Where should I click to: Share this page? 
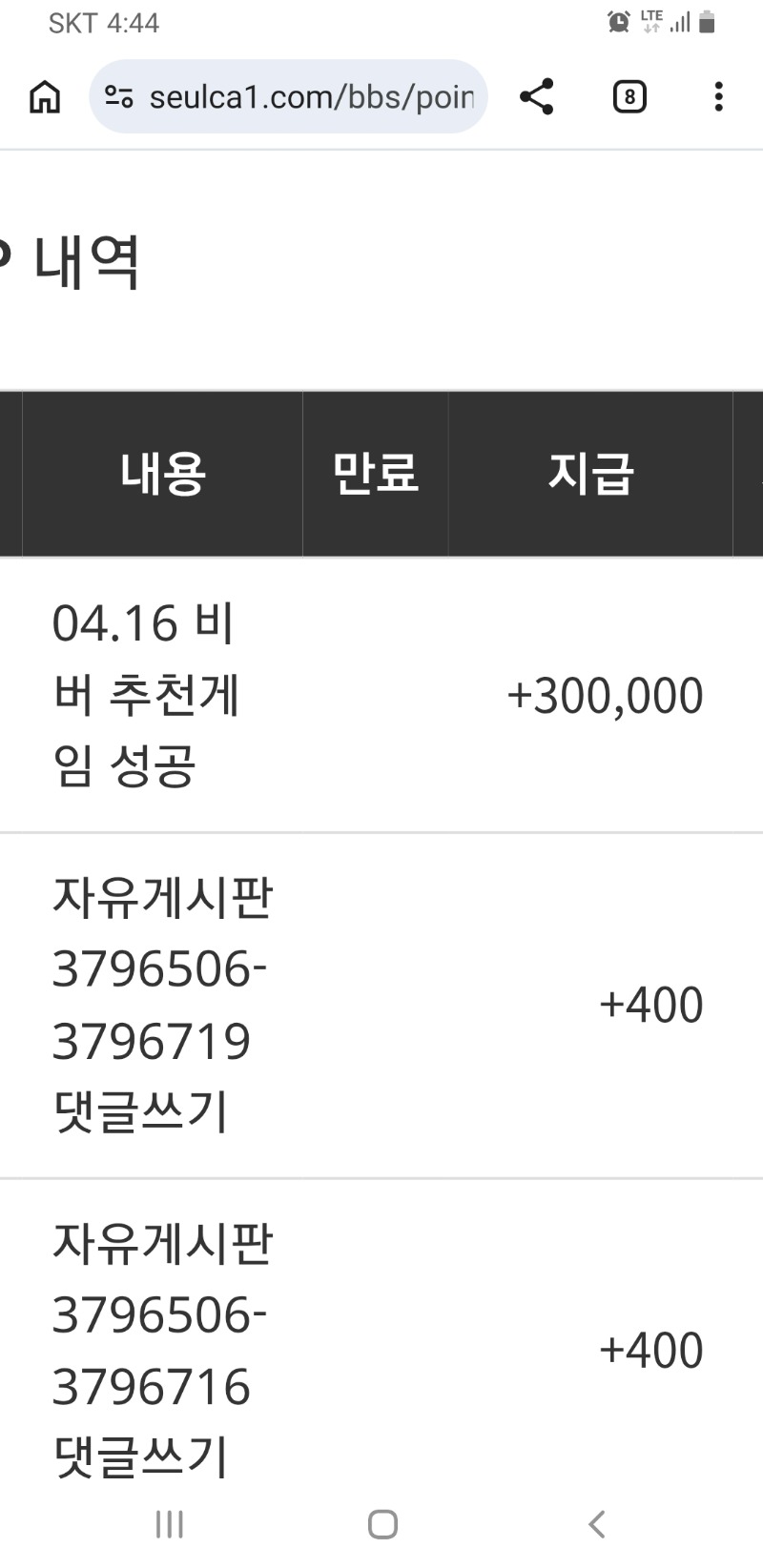coord(536,96)
